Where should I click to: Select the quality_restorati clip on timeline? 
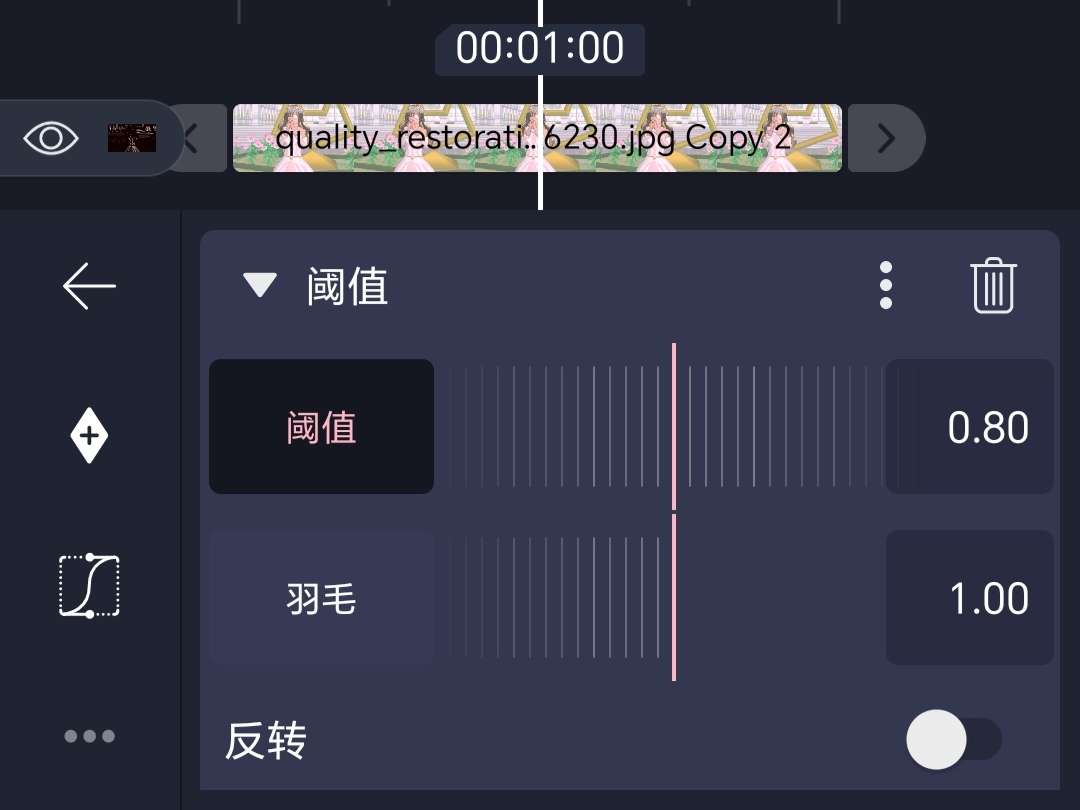coord(537,138)
